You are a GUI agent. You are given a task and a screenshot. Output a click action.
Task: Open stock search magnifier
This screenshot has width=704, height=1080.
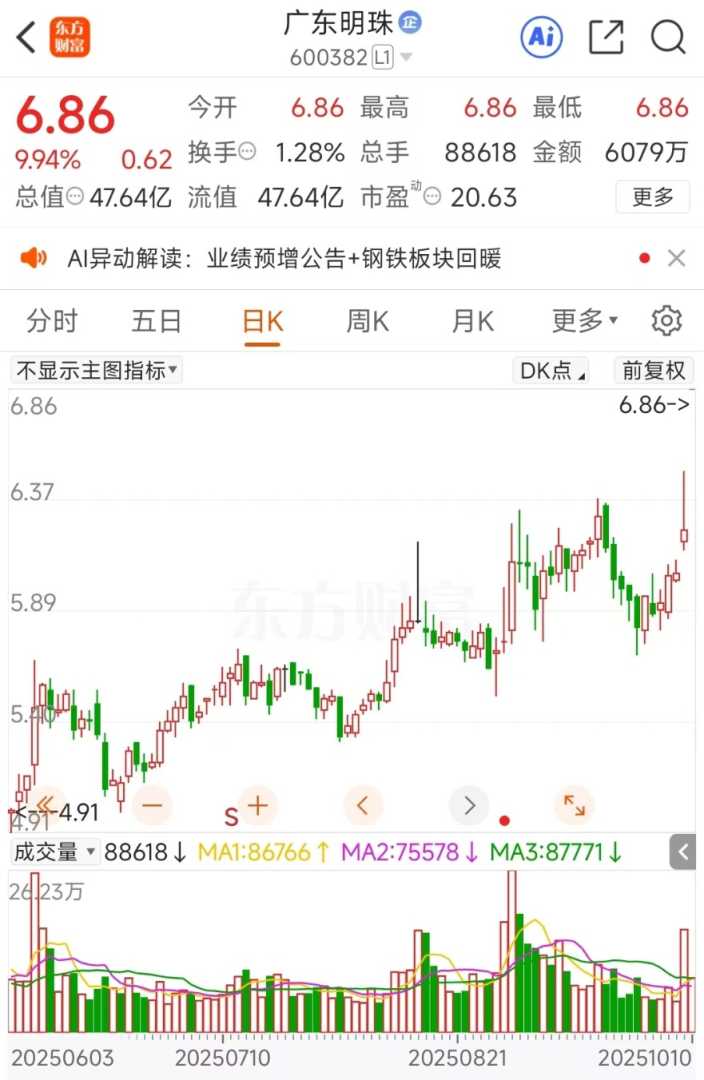coord(667,38)
